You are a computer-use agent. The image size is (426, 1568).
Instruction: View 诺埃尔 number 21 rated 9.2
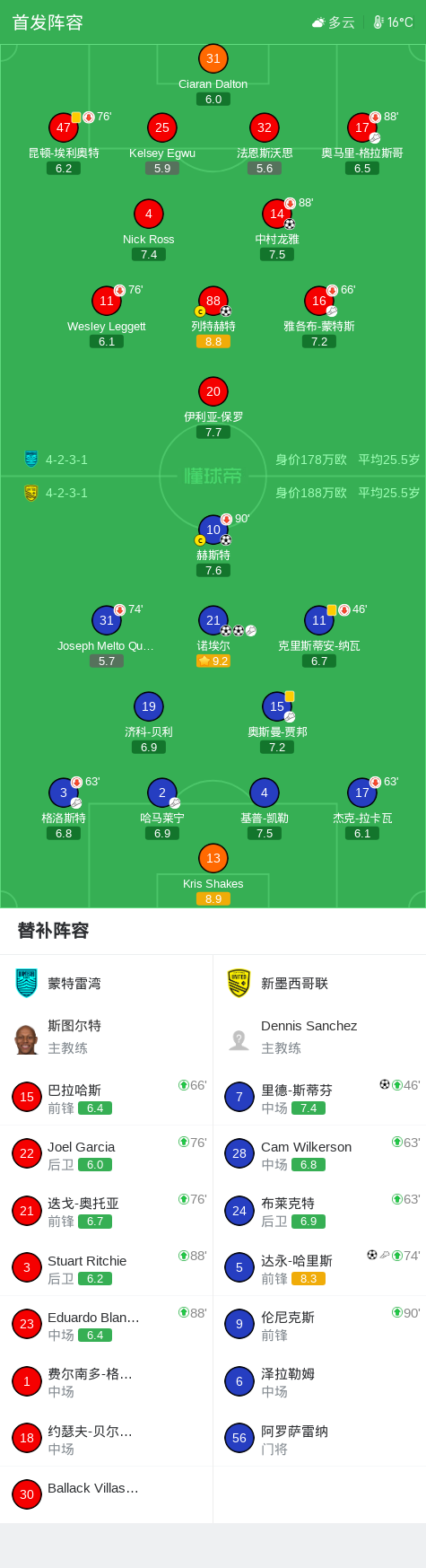coord(213,636)
